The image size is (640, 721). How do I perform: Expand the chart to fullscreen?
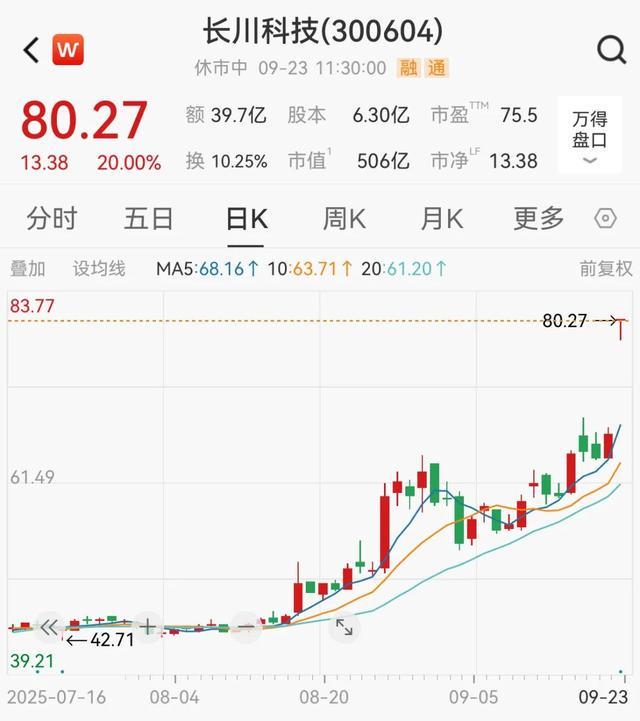[x=344, y=627]
